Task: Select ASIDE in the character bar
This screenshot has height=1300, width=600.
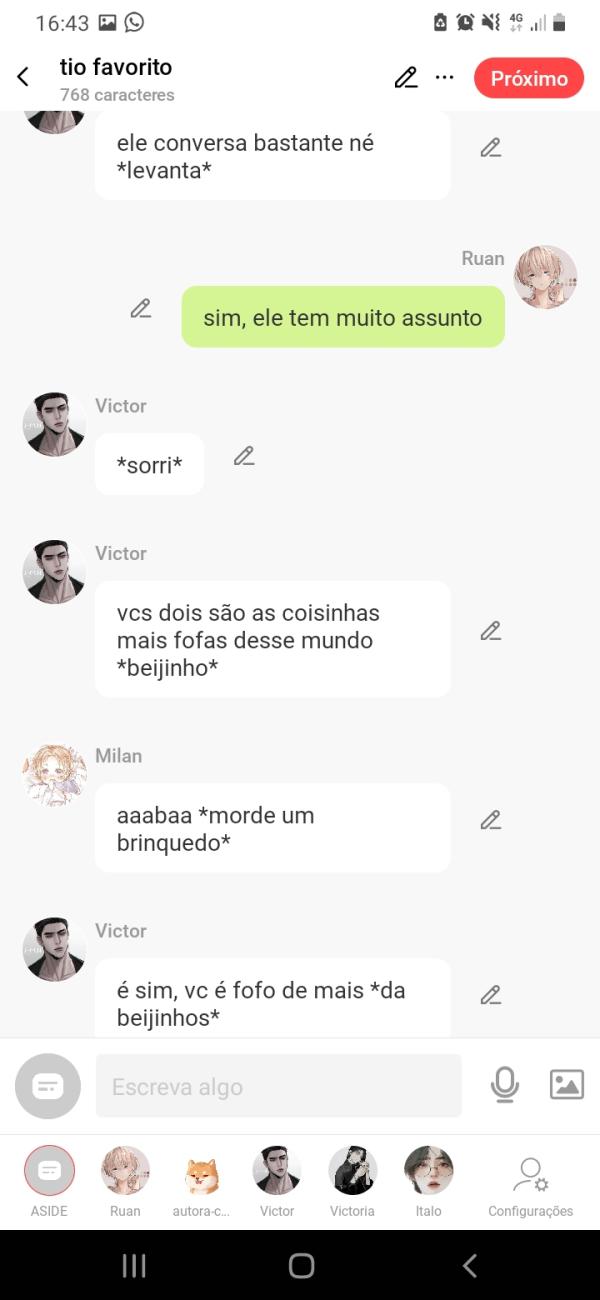Action: pos(49,1171)
